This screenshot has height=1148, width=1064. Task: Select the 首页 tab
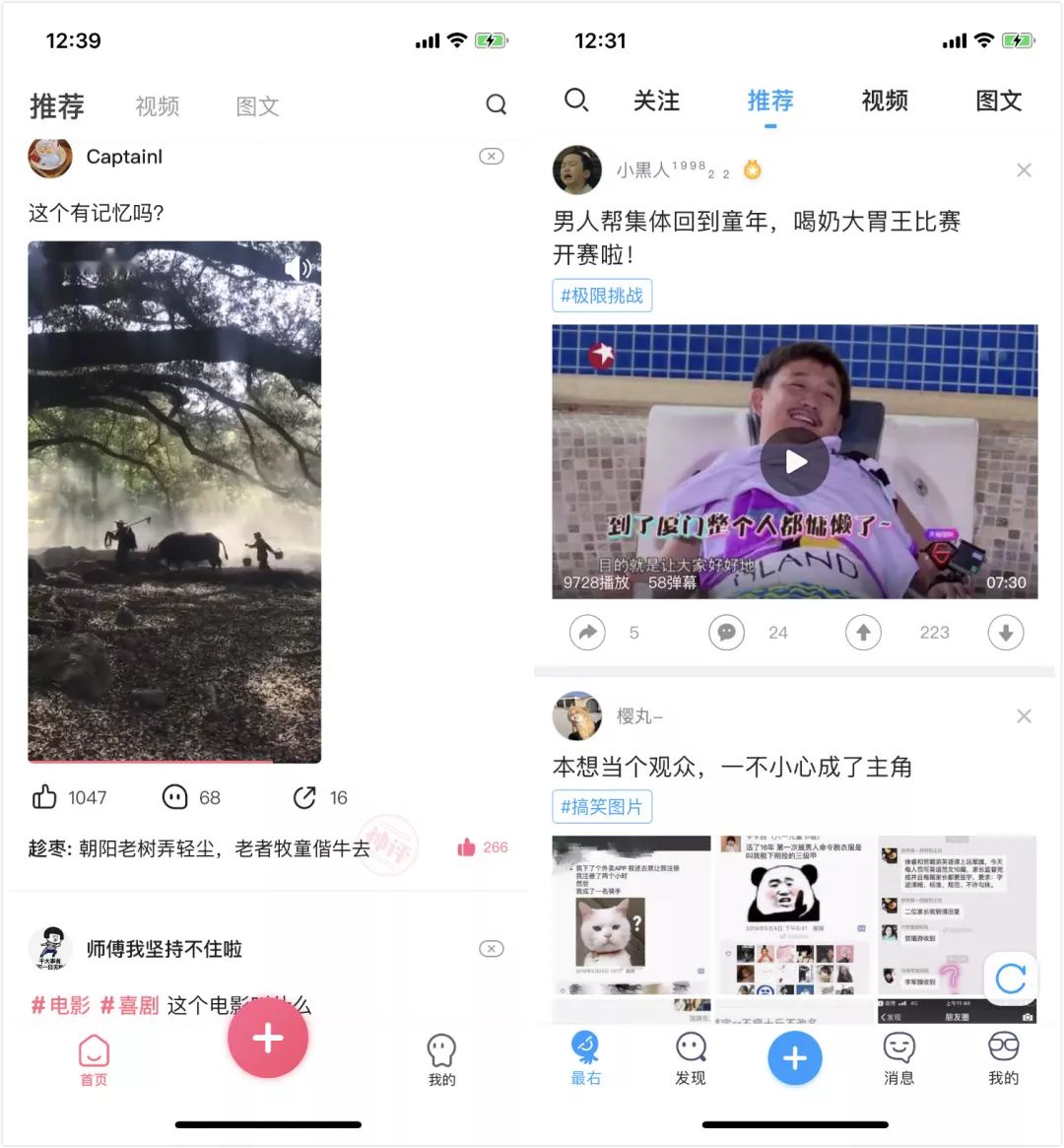(94, 1060)
